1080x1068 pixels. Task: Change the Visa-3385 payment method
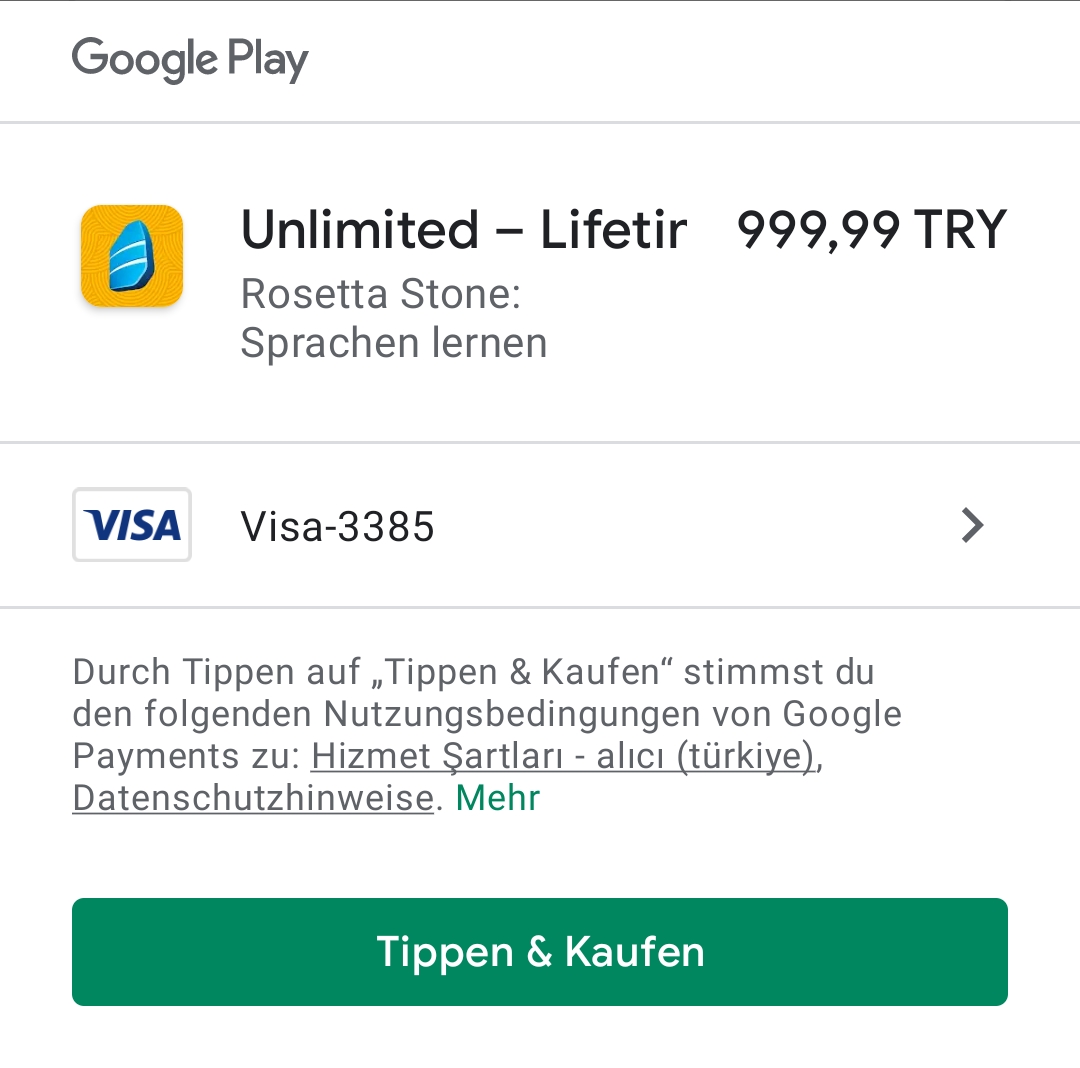click(x=540, y=525)
